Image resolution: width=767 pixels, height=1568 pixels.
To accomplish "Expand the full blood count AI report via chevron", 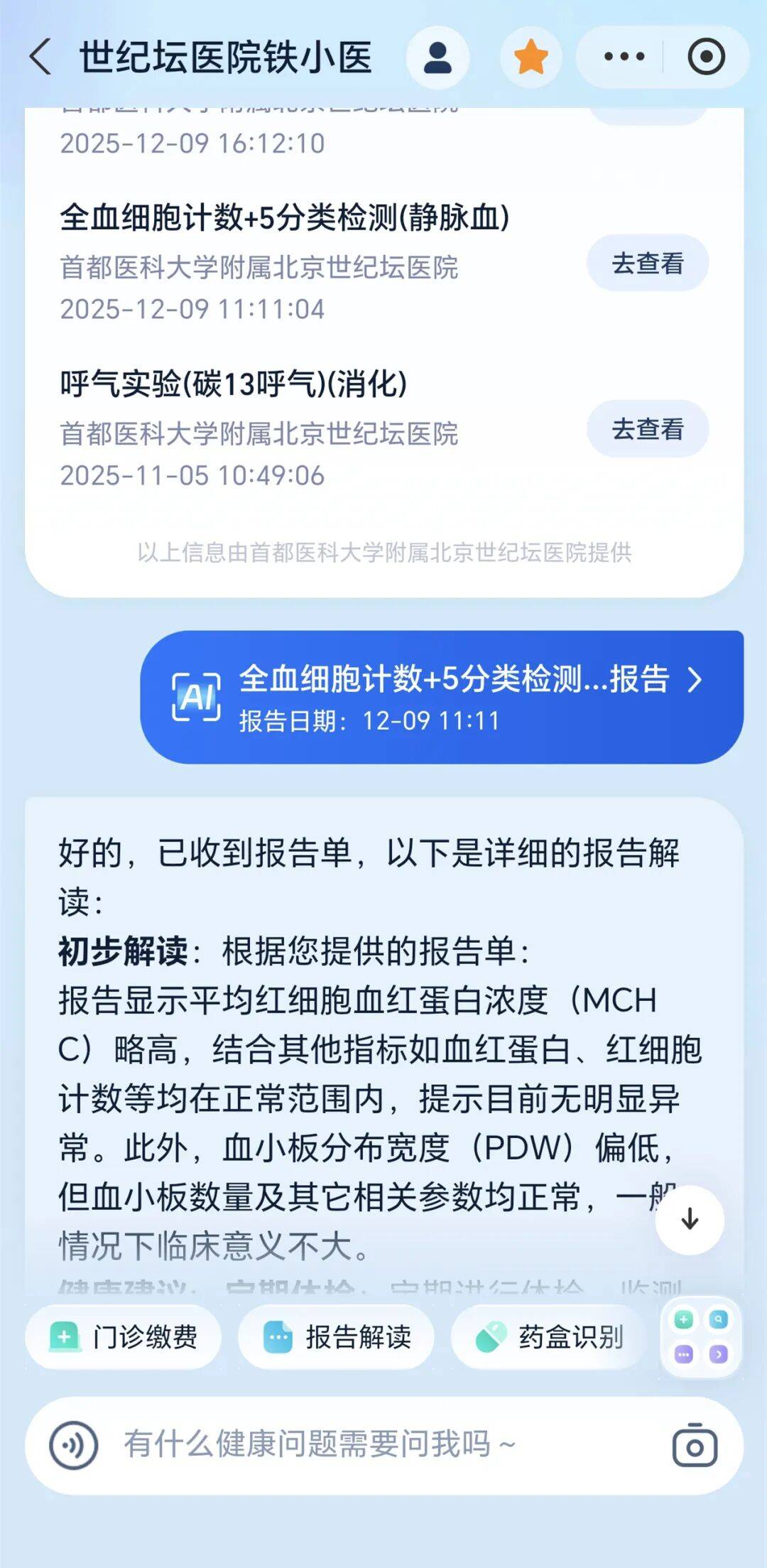I will [x=694, y=680].
